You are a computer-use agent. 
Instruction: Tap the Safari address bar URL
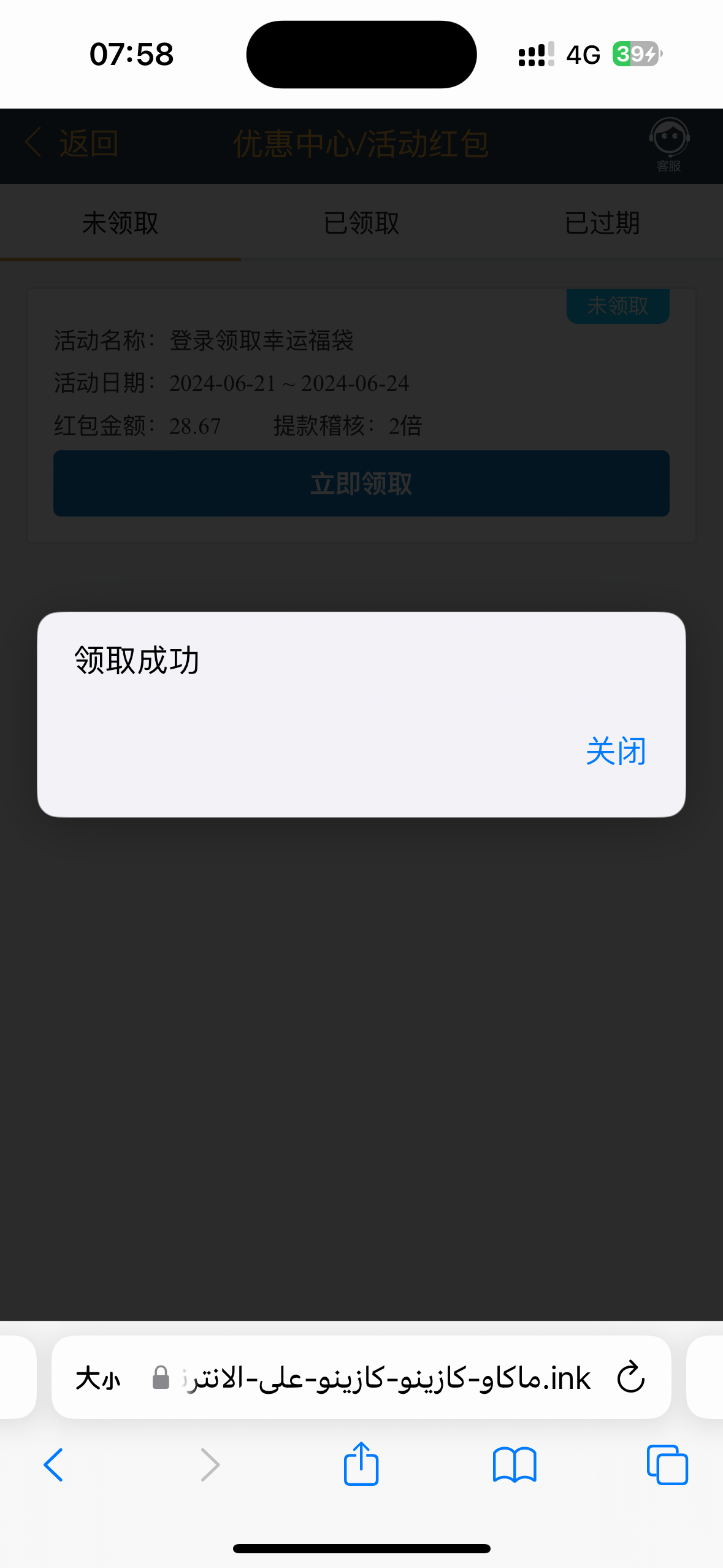click(386, 1378)
